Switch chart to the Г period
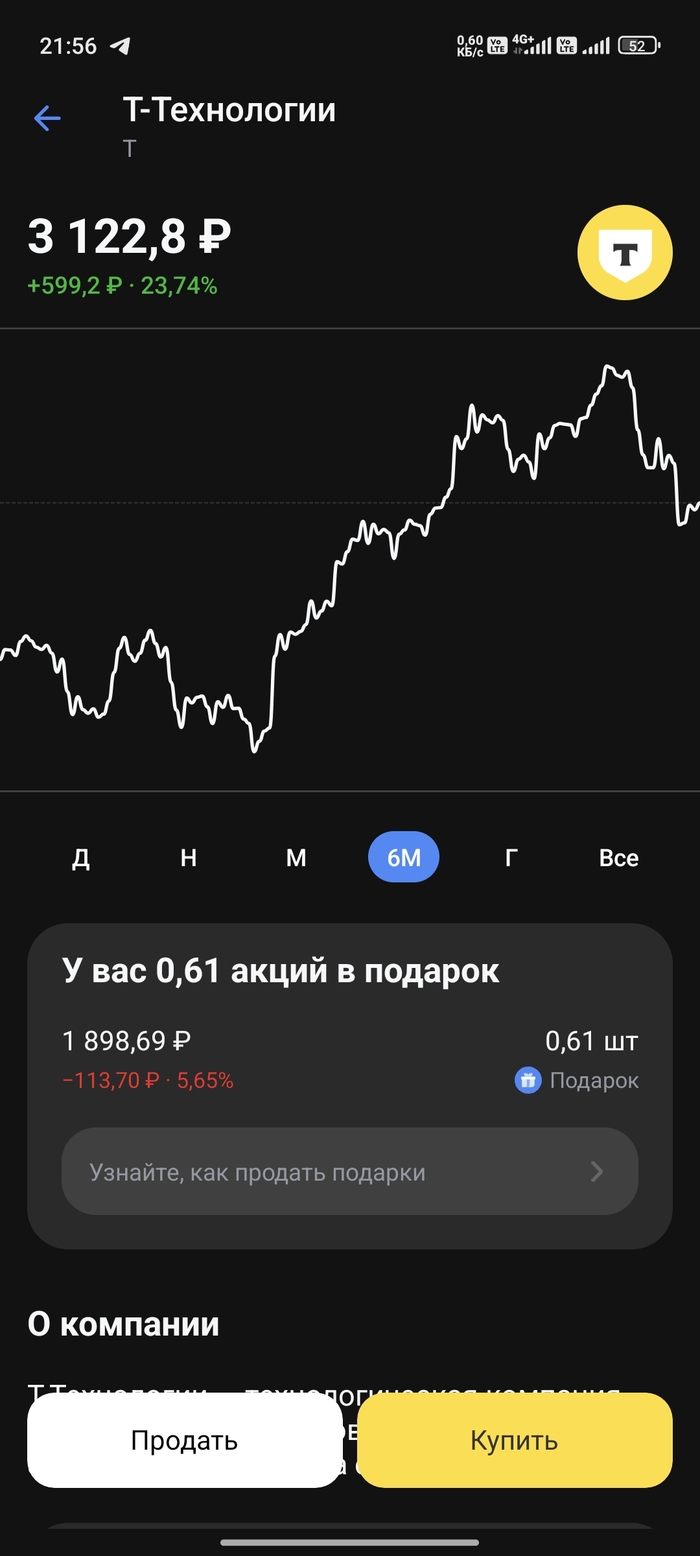This screenshot has width=700, height=1556. [x=511, y=858]
